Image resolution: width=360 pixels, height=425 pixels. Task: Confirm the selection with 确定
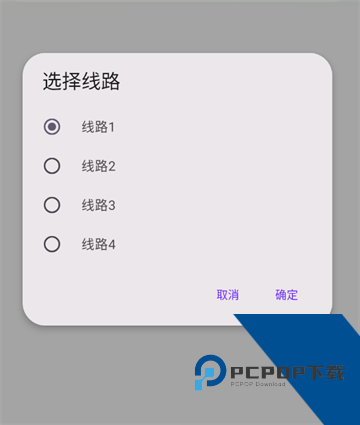click(x=286, y=295)
